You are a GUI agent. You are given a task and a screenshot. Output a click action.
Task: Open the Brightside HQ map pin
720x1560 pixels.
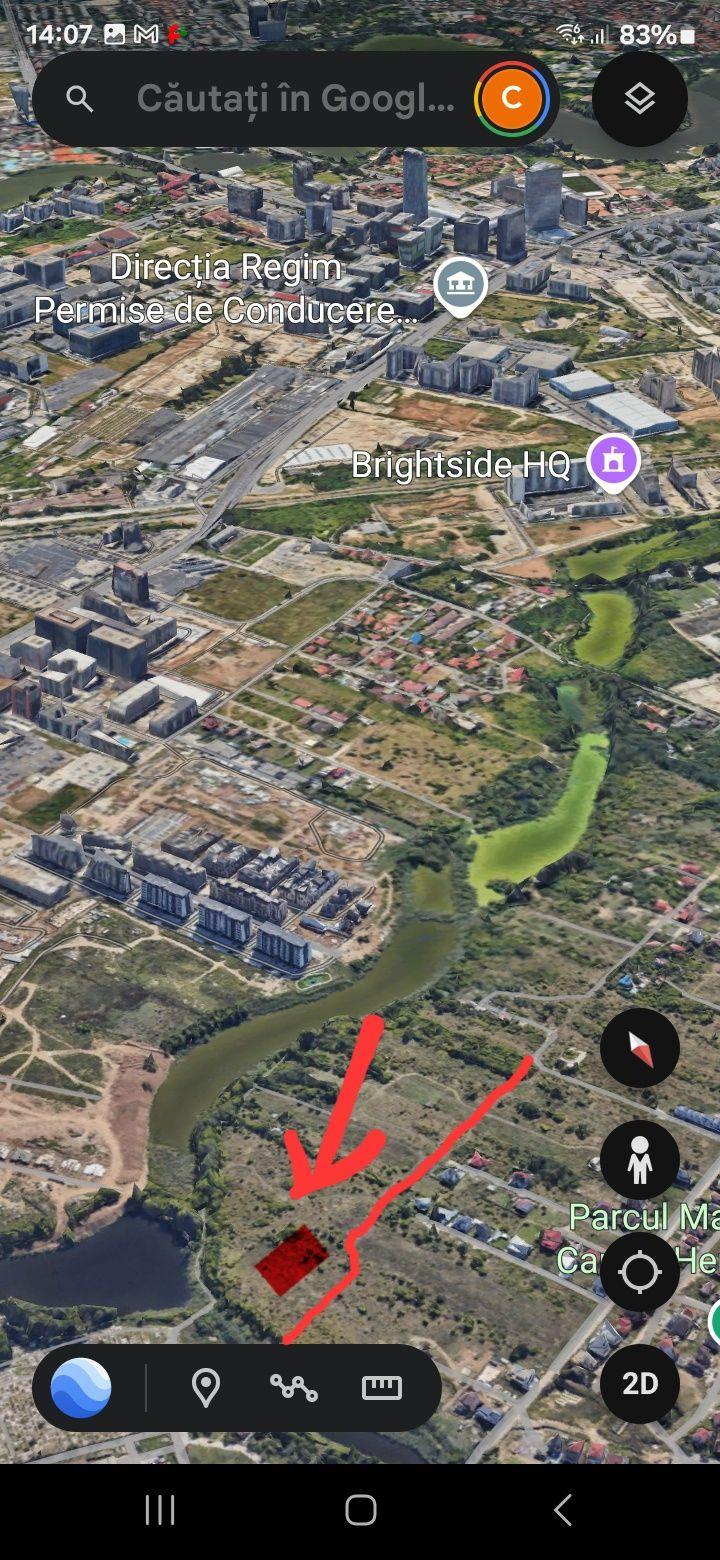pos(613,463)
